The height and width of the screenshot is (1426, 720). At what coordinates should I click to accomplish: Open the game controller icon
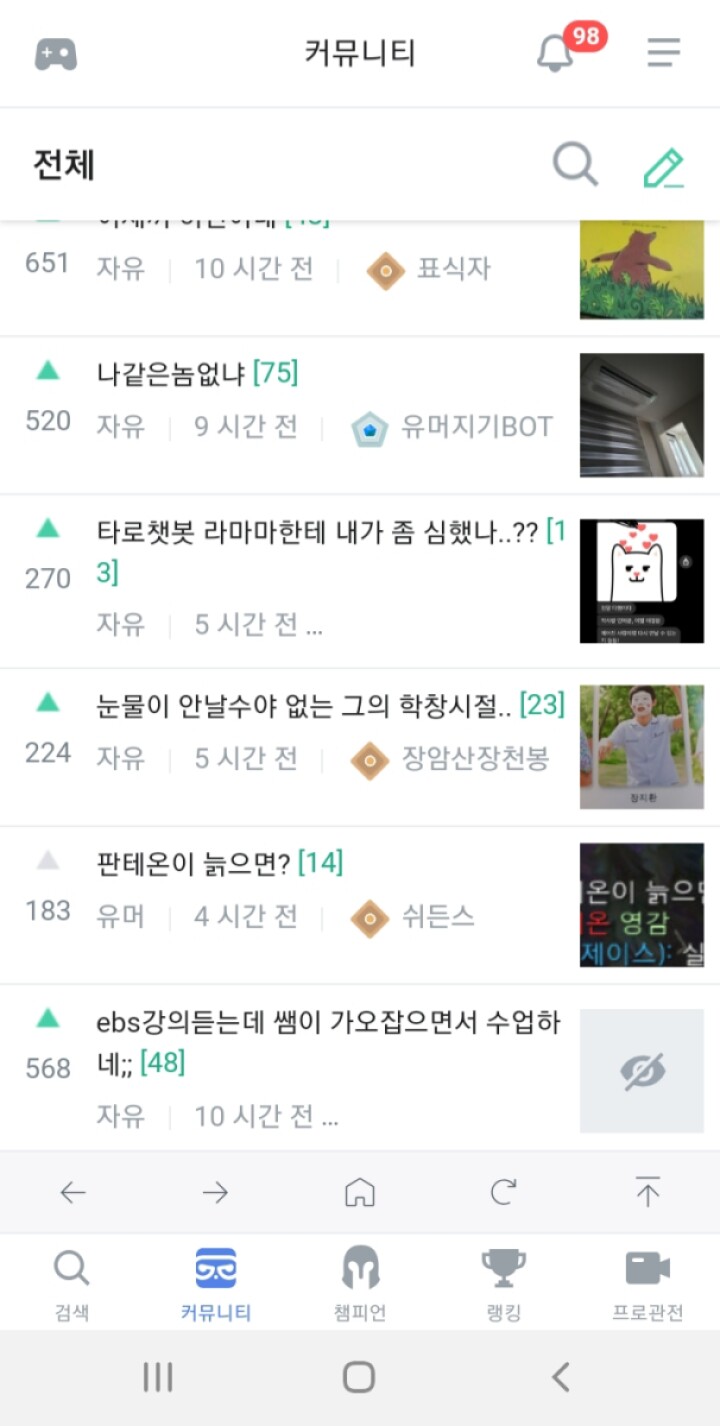(x=56, y=54)
